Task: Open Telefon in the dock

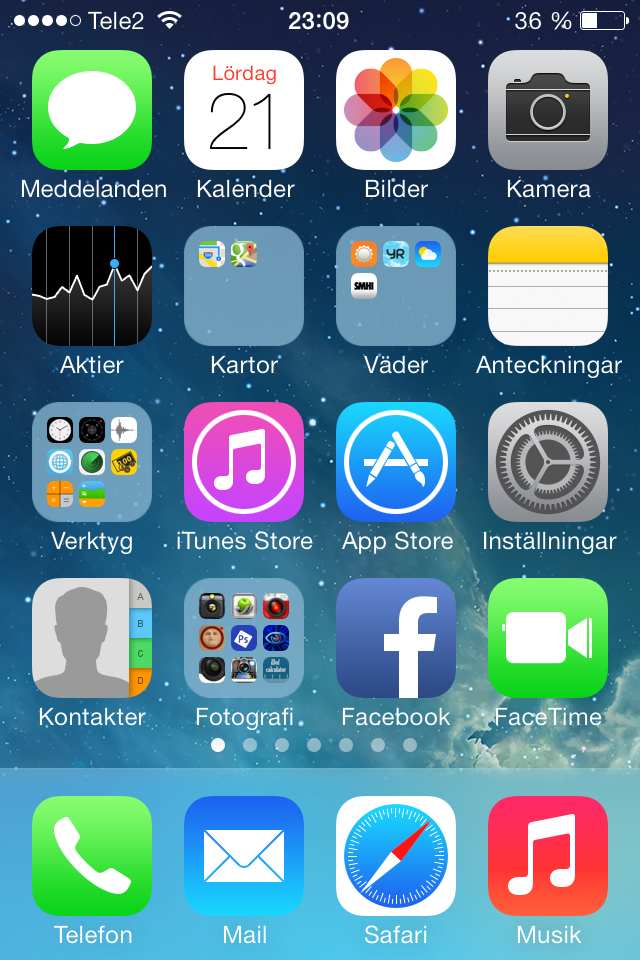Action: (x=92, y=856)
